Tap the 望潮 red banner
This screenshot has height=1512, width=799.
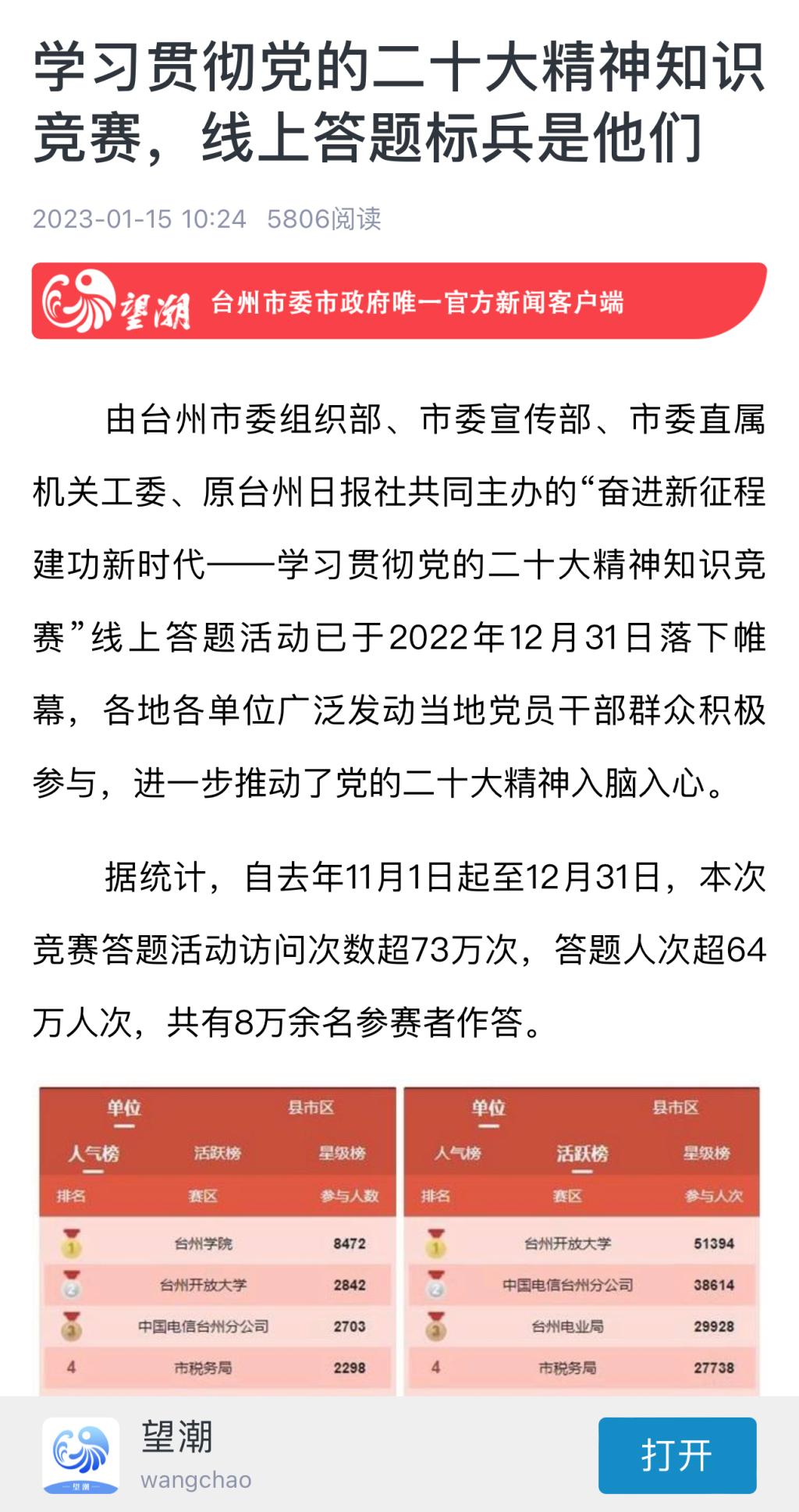[x=399, y=301]
